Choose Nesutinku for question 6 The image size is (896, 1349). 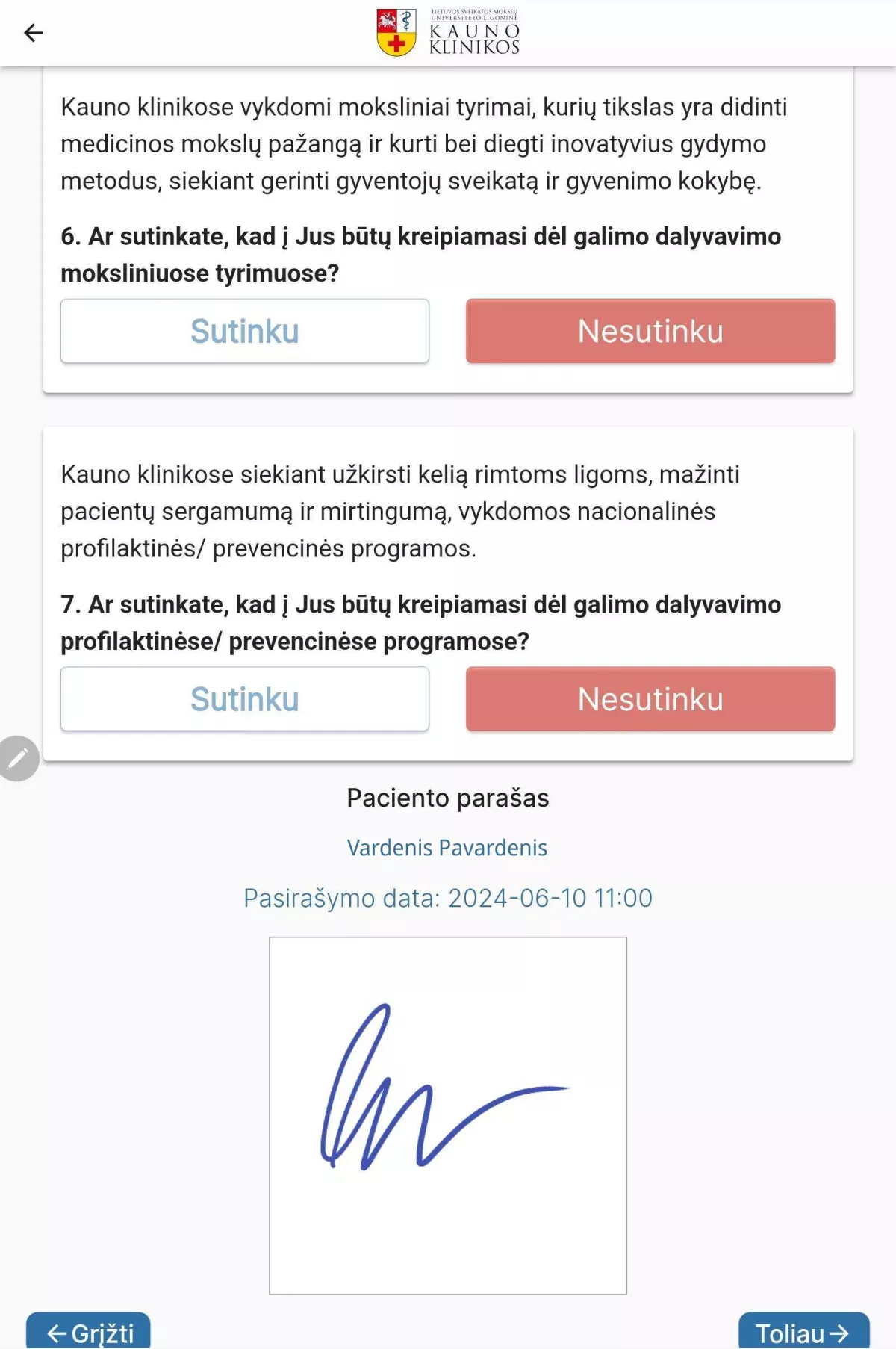650,330
